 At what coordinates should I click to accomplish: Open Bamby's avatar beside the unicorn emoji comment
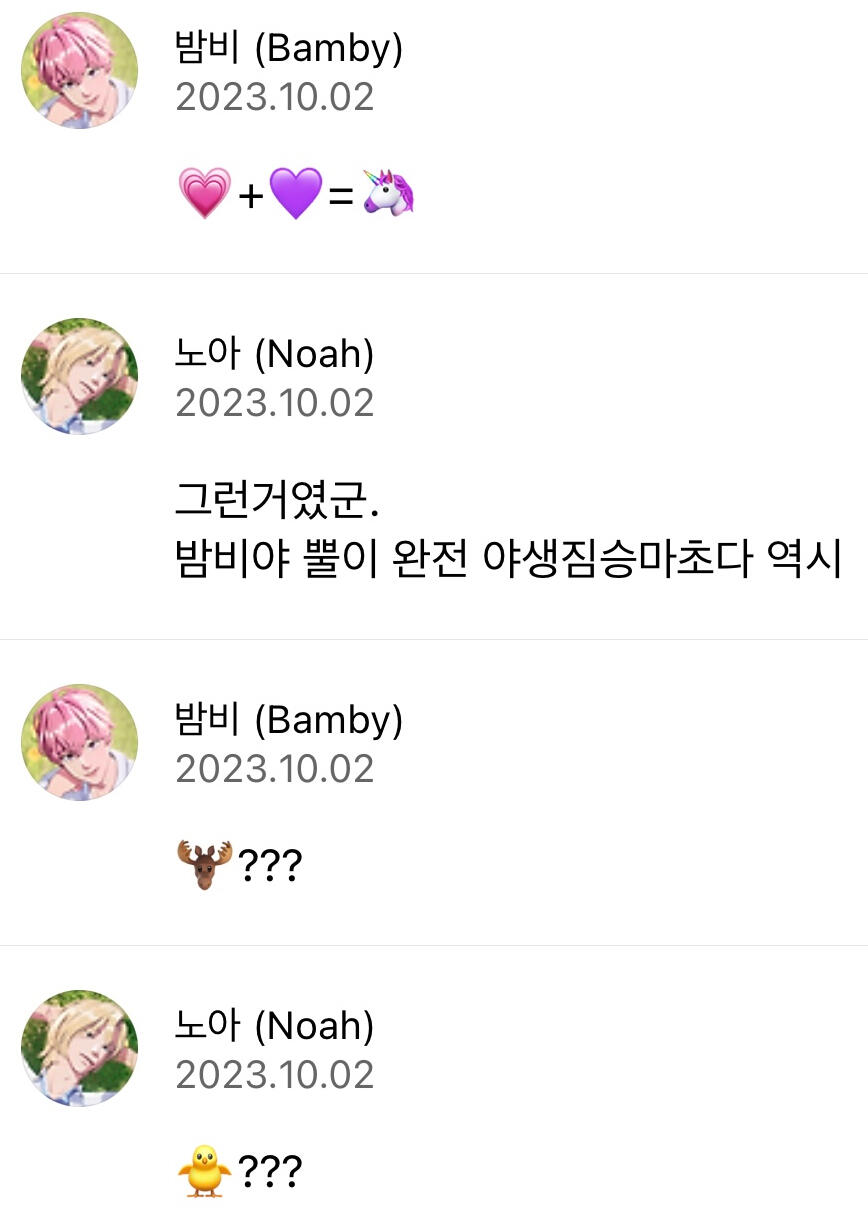(x=79, y=71)
